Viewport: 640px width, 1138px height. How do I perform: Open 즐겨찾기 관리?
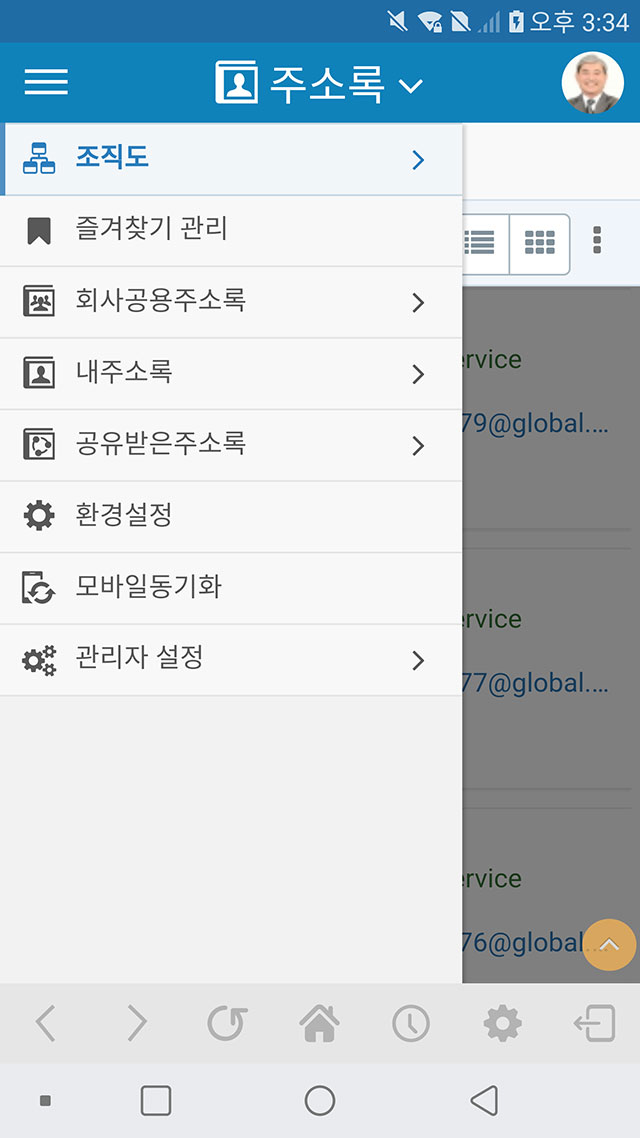231,231
